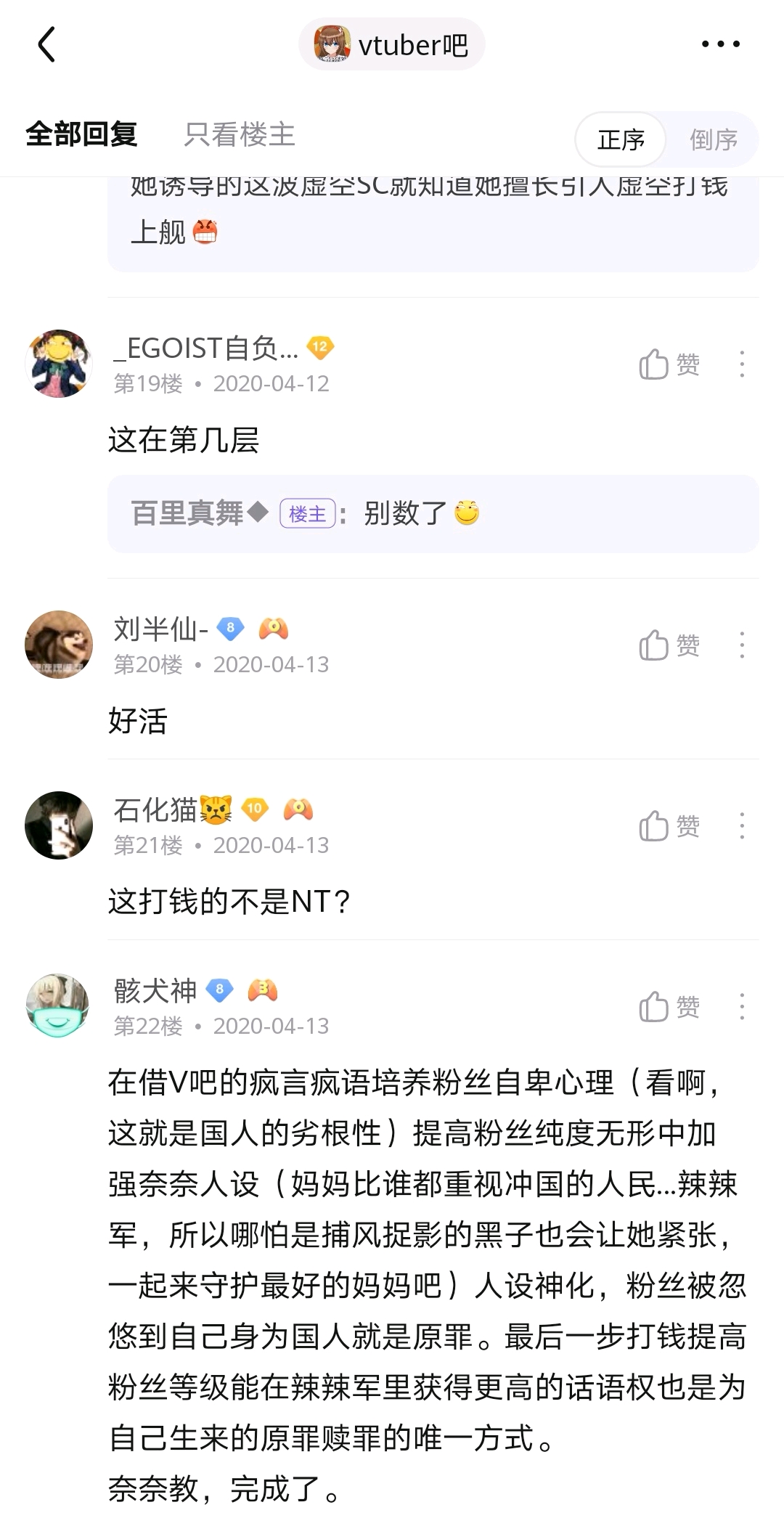Like 骸犬神's reply on 第22楼
The width and height of the screenshot is (784, 1518).
(669, 1007)
